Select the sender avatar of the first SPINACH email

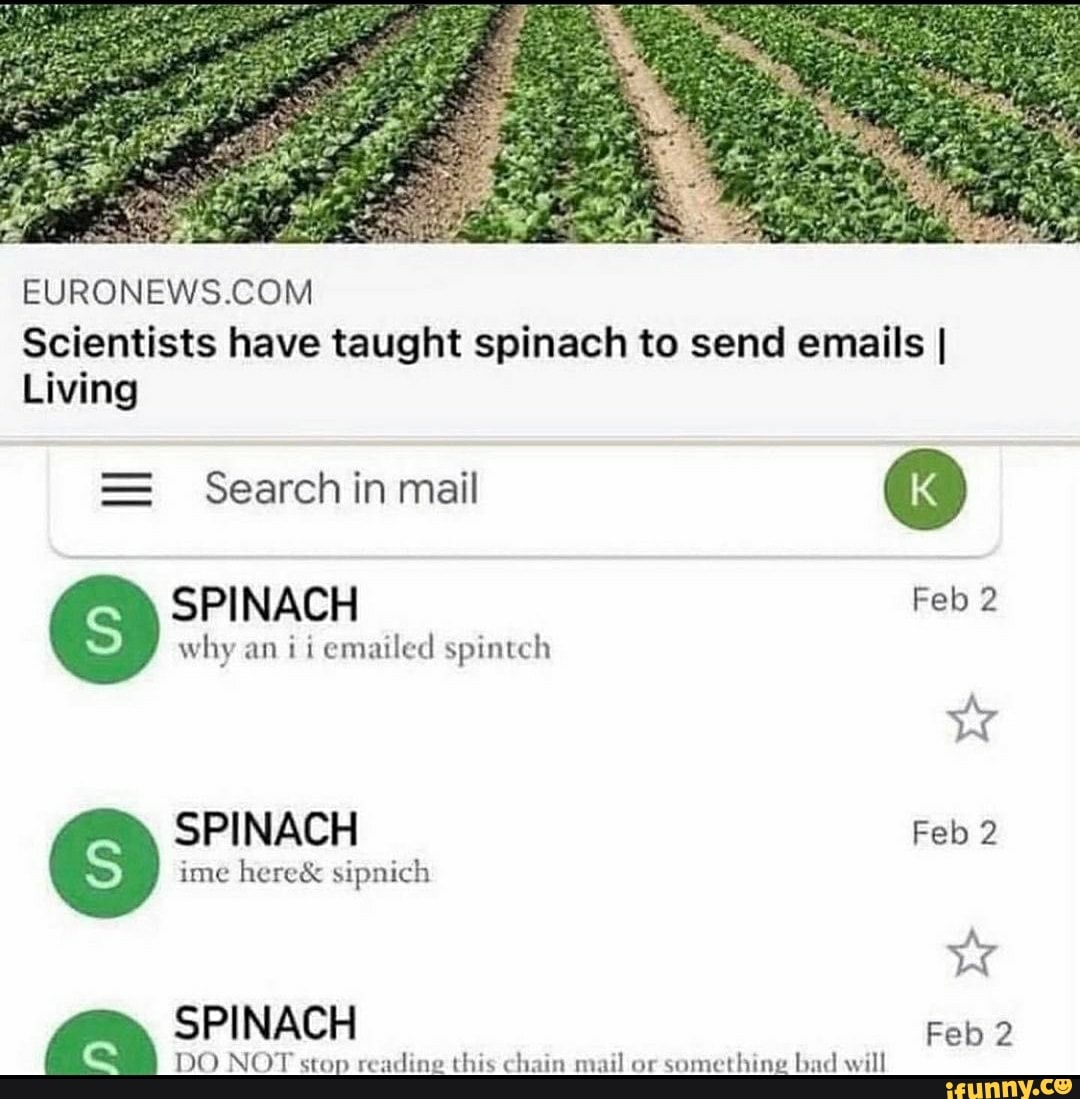[104, 630]
